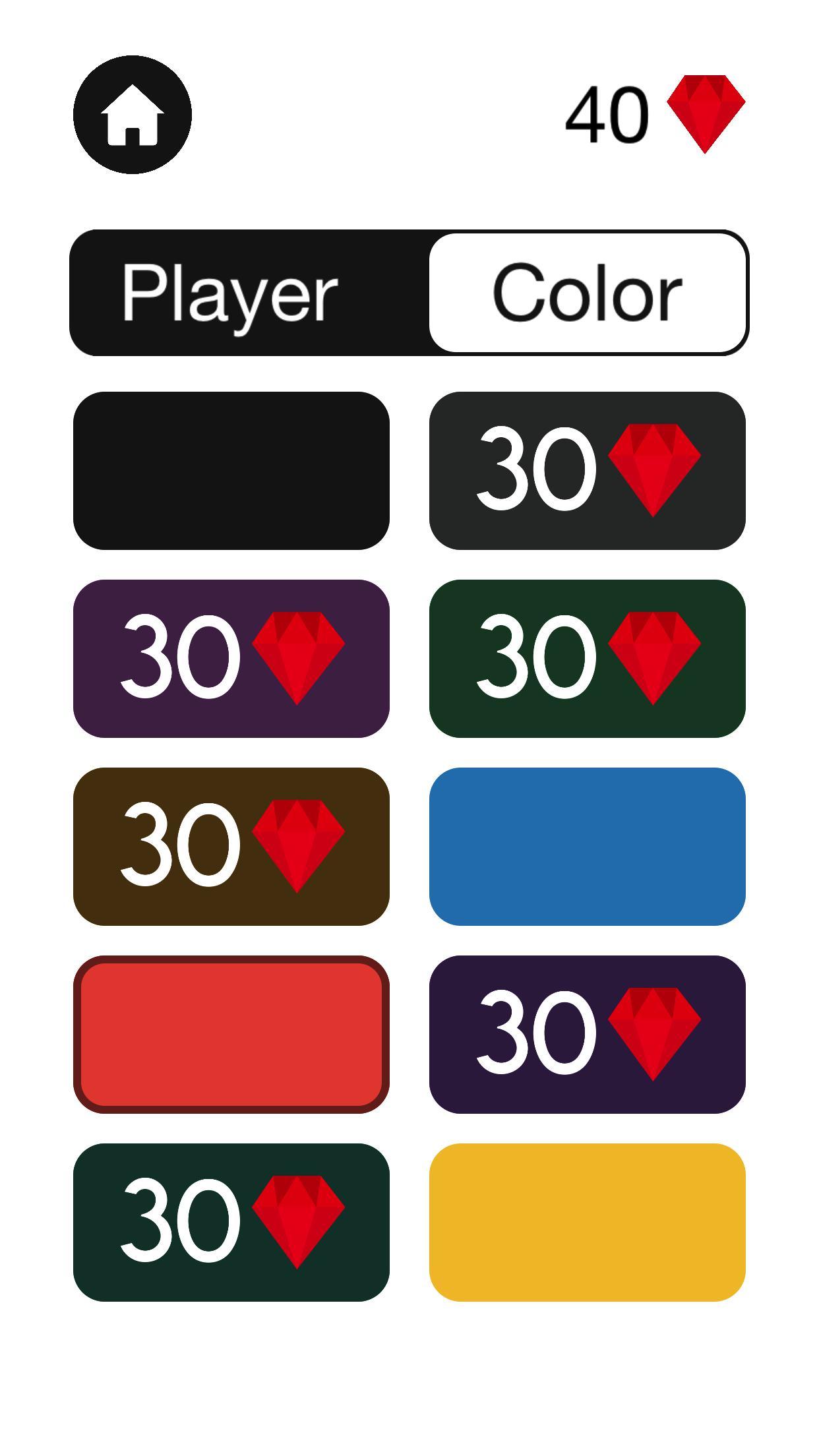The width and height of the screenshot is (819, 1456).
Task: Switch to the Player tab
Action: pyautogui.click(x=229, y=293)
